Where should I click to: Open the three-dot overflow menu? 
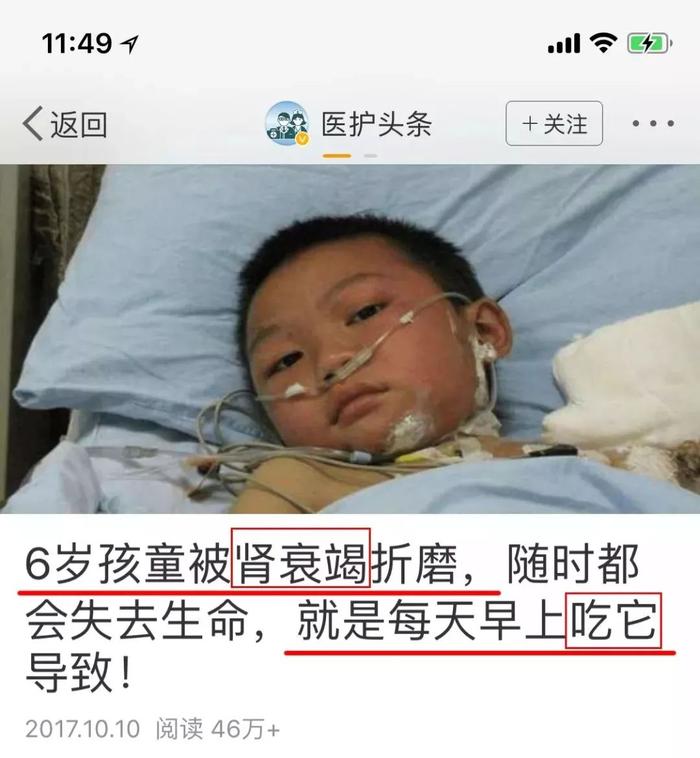(x=652, y=125)
